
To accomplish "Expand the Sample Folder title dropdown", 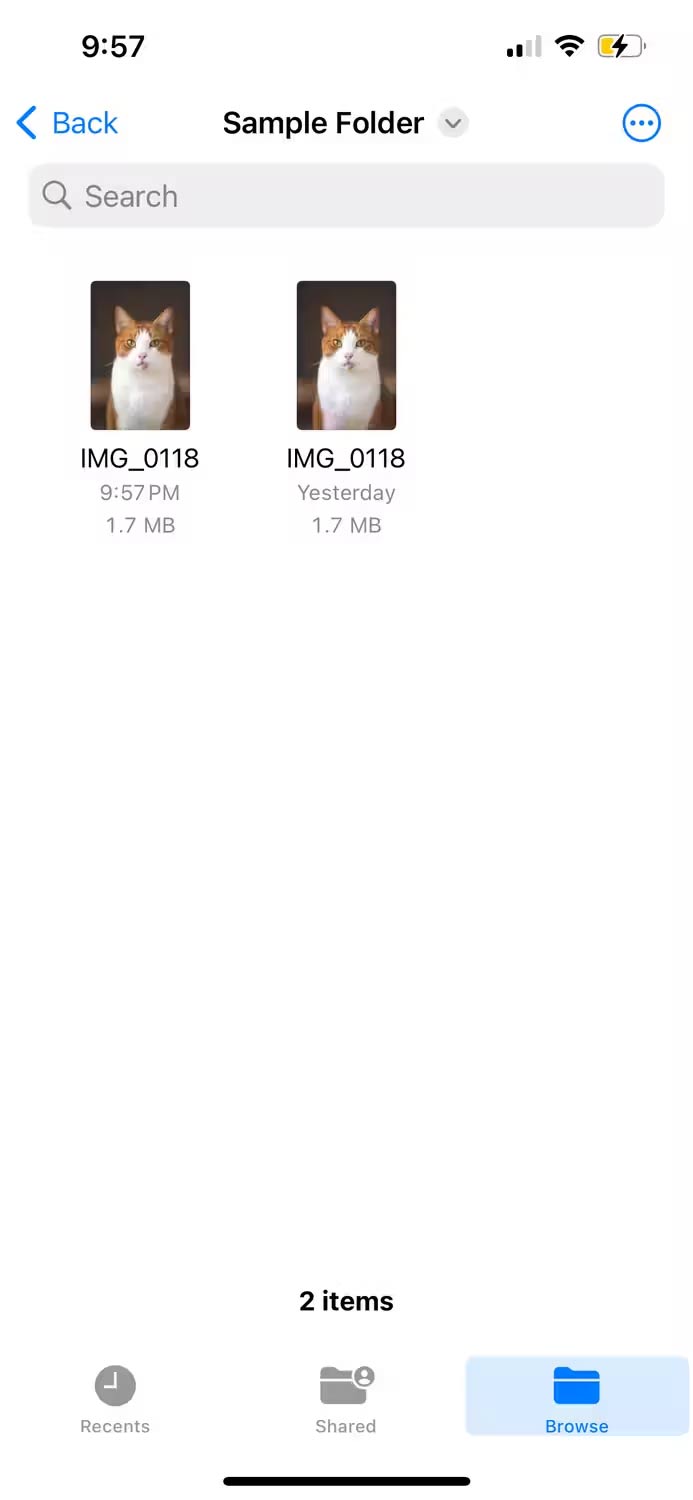I will point(453,123).
